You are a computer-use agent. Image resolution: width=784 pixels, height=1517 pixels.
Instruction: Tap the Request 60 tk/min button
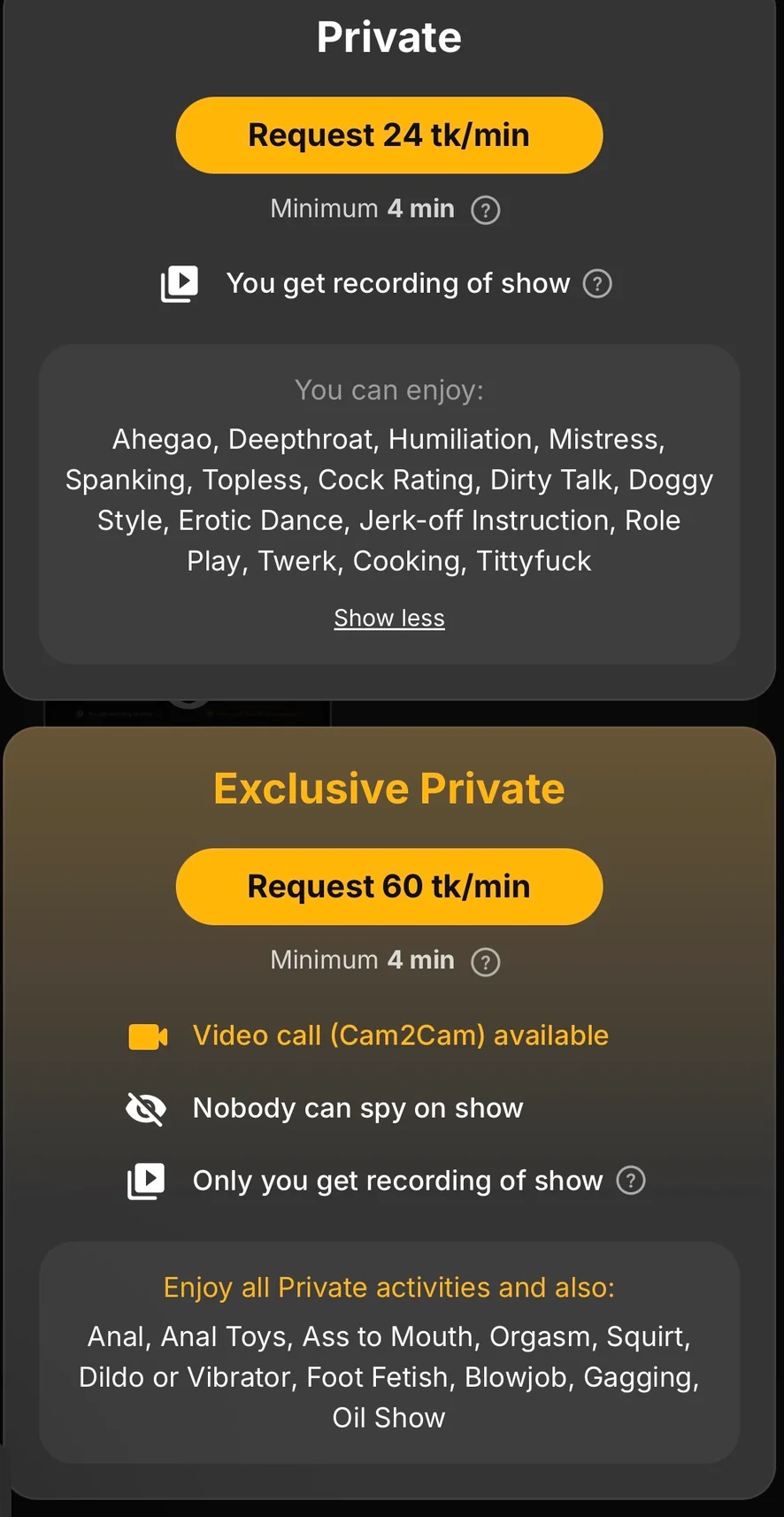(x=389, y=887)
